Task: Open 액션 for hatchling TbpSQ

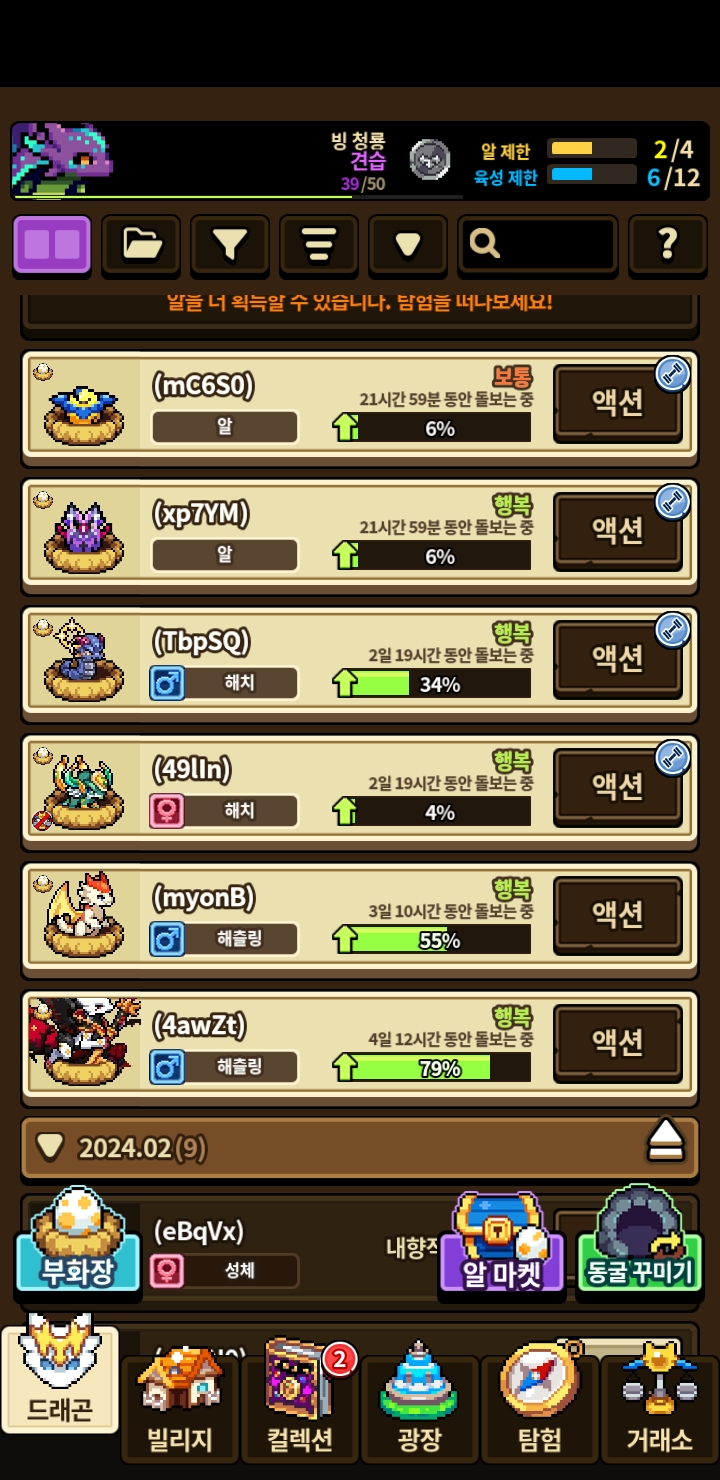Action: pyautogui.click(x=617, y=658)
